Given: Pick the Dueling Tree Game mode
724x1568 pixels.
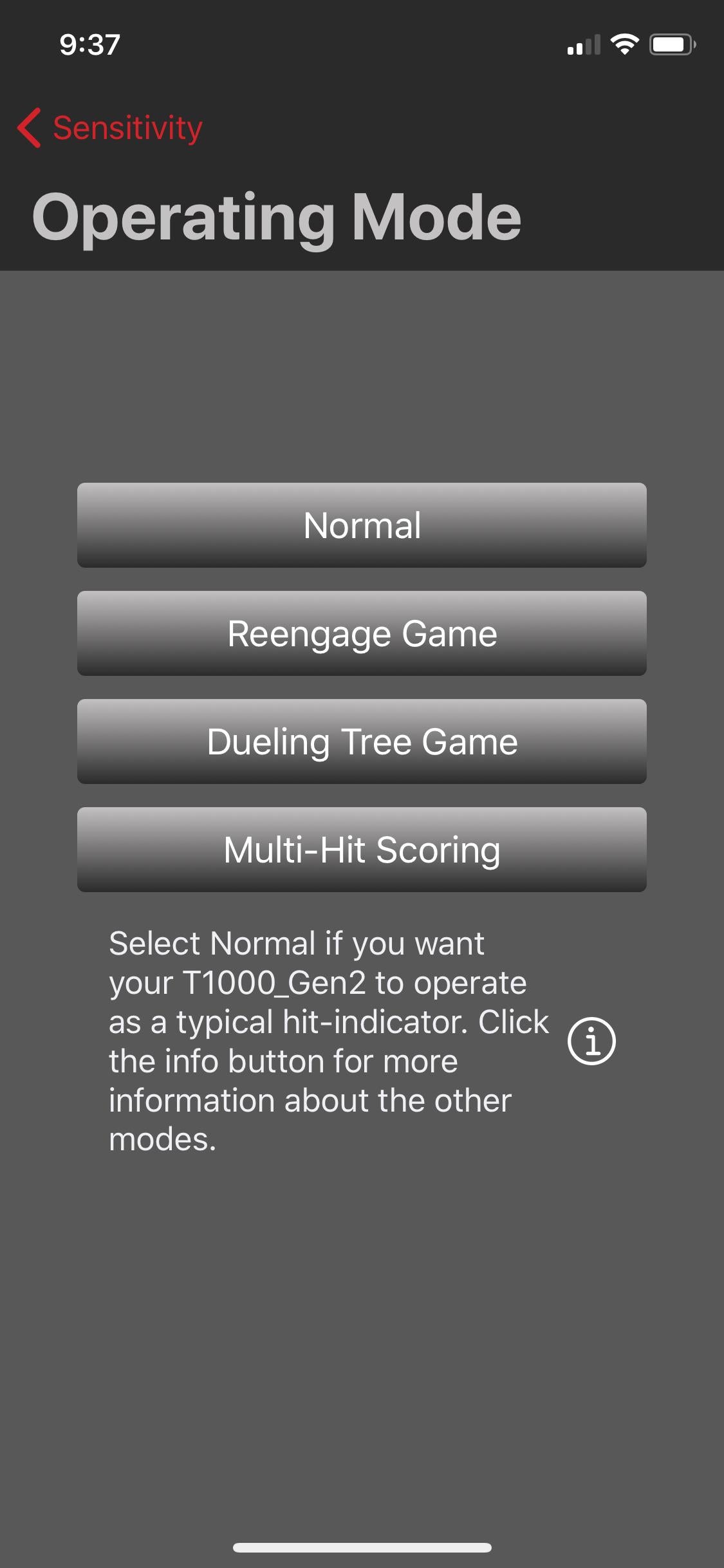Looking at the screenshot, I should coord(362,742).
